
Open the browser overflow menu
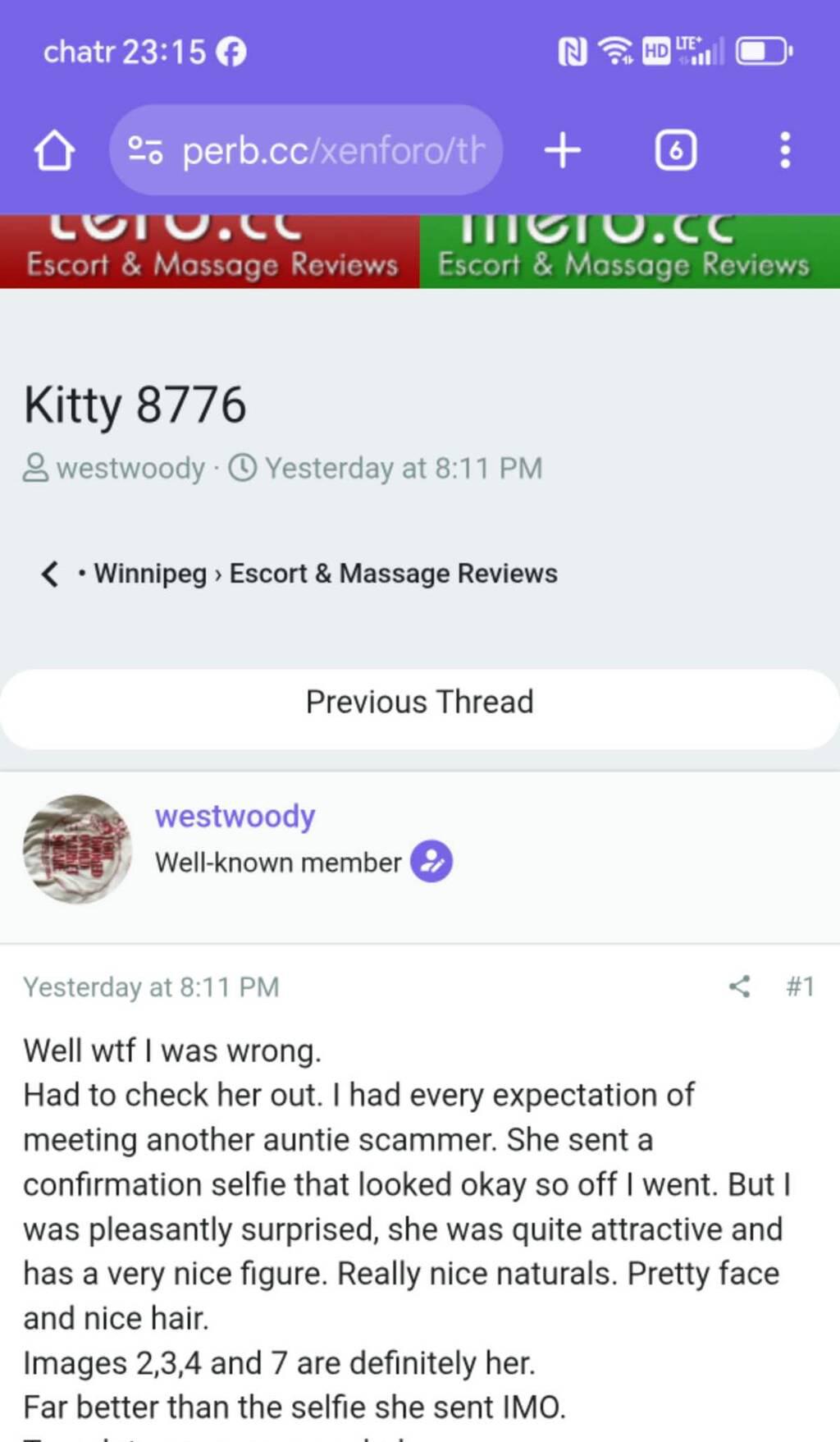(785, 150)
